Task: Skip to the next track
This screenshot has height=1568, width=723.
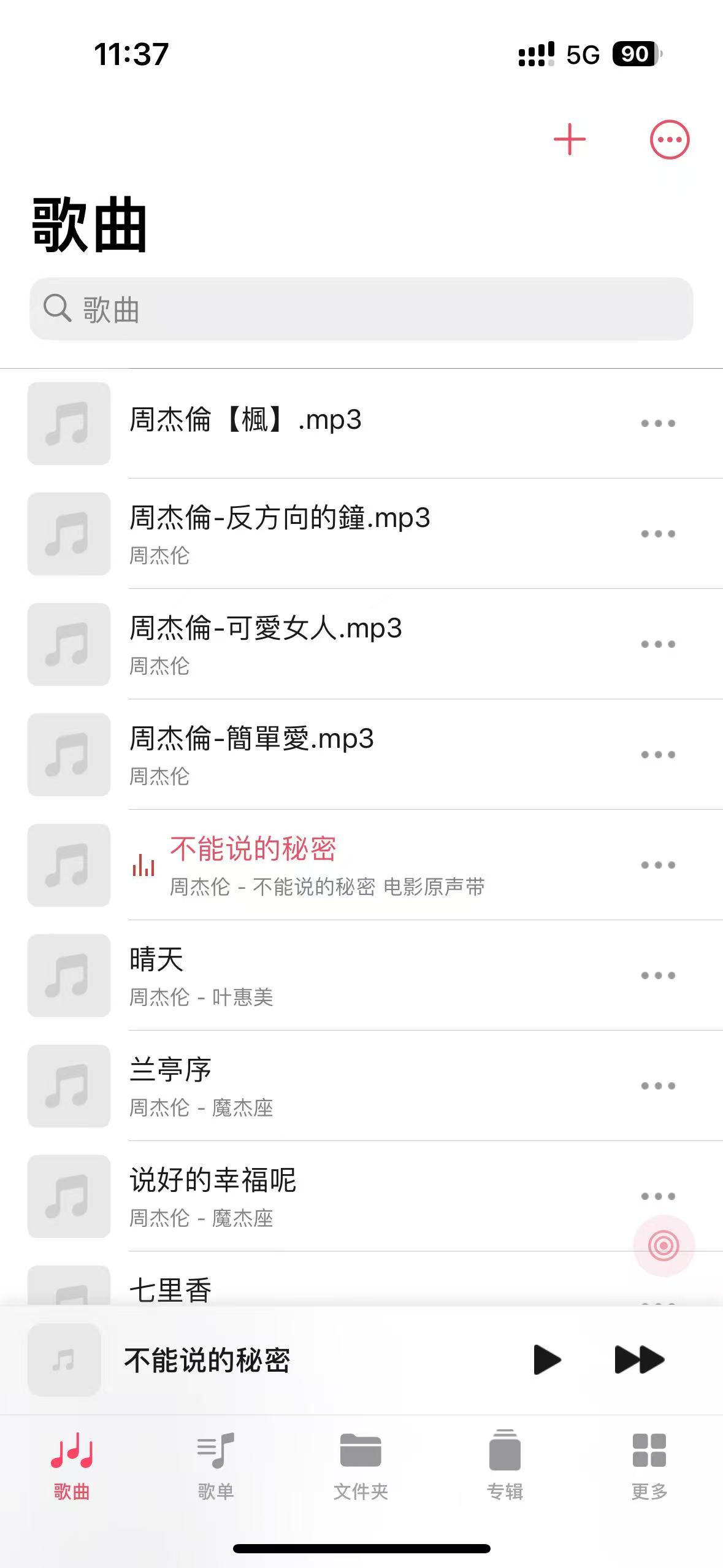Action: coord(639,1359)
